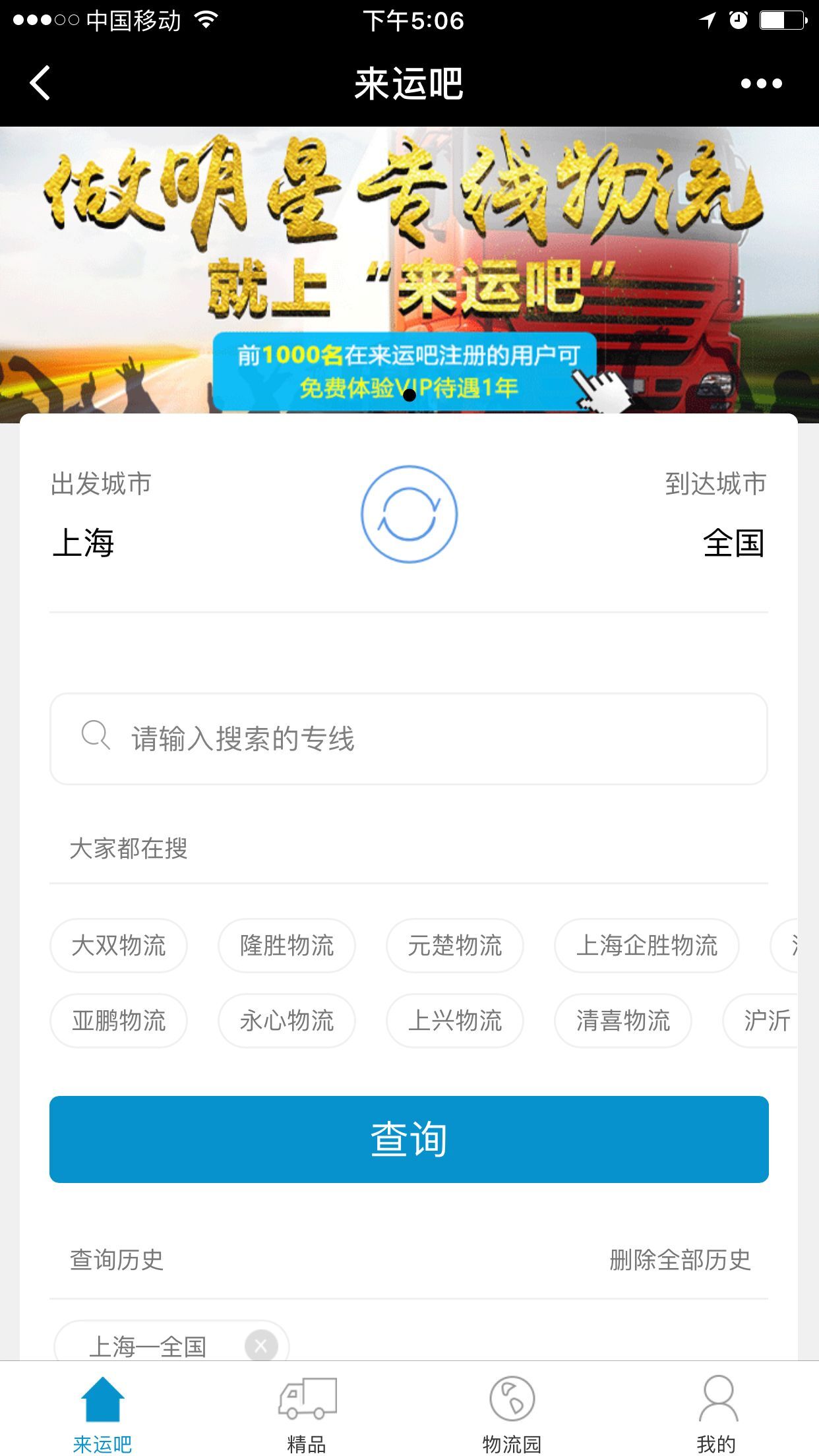The height and width of the screenshot is (1456, 819).
Task: Select the 大双物流 chip
Action: tap(119, 946)
